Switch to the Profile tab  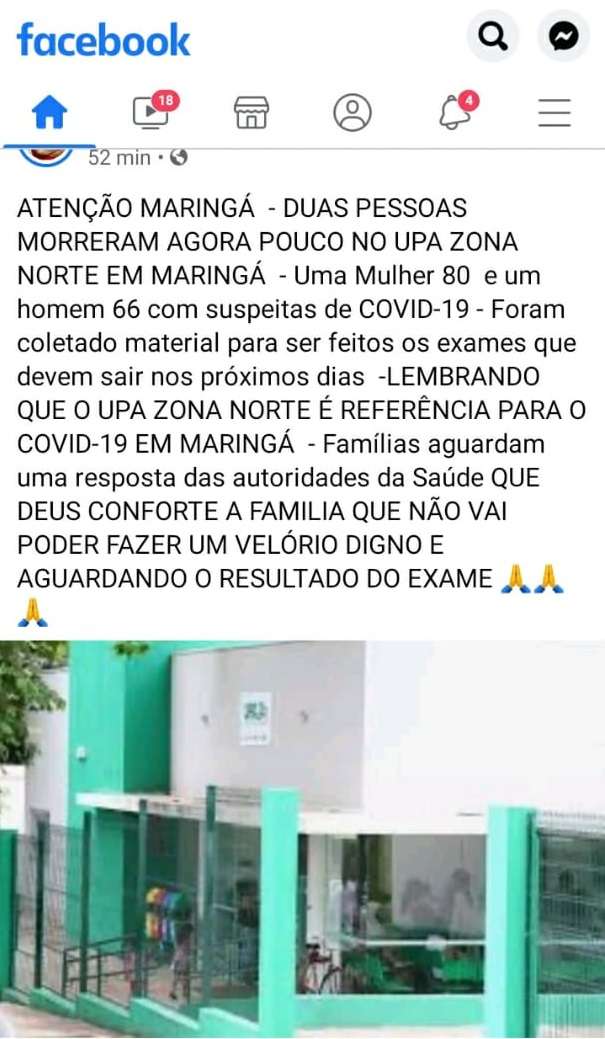point(352,113)
